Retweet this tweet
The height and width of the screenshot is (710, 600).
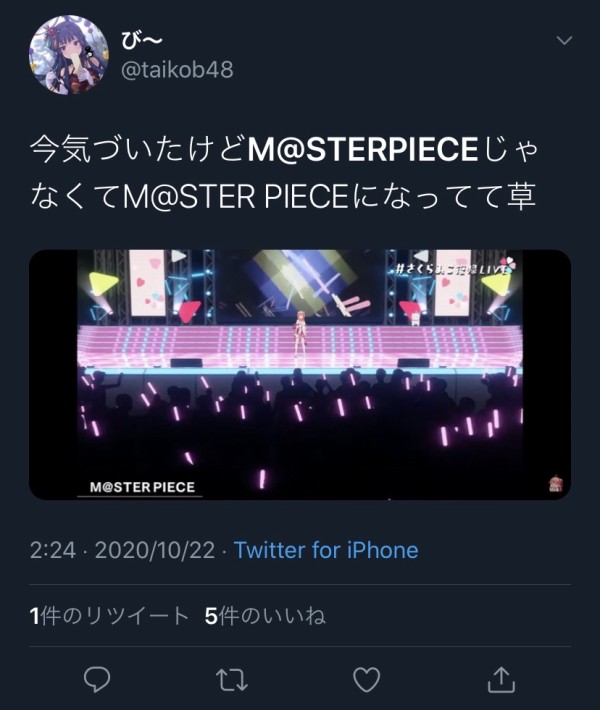[x=231, y=680]
